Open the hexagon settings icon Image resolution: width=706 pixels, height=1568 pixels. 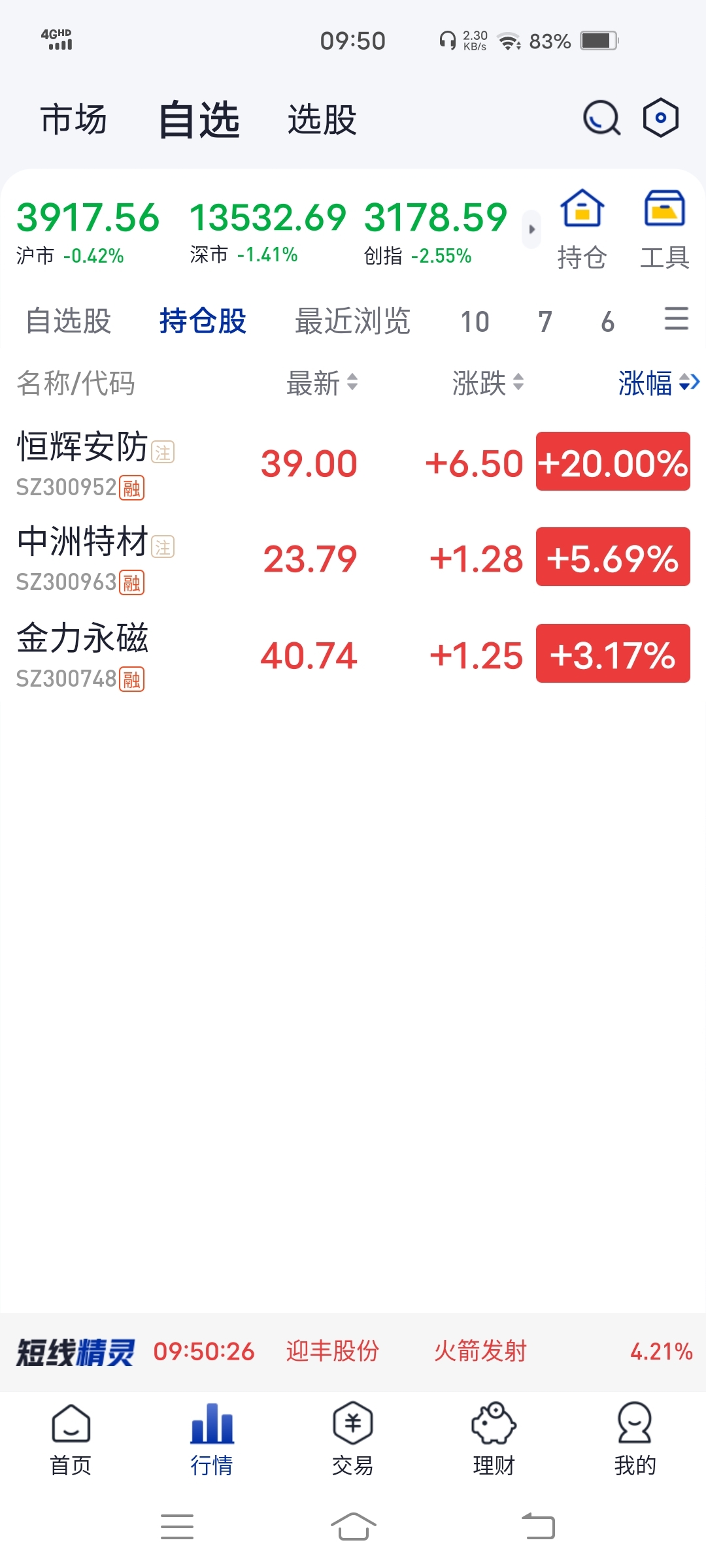(660, 118)
